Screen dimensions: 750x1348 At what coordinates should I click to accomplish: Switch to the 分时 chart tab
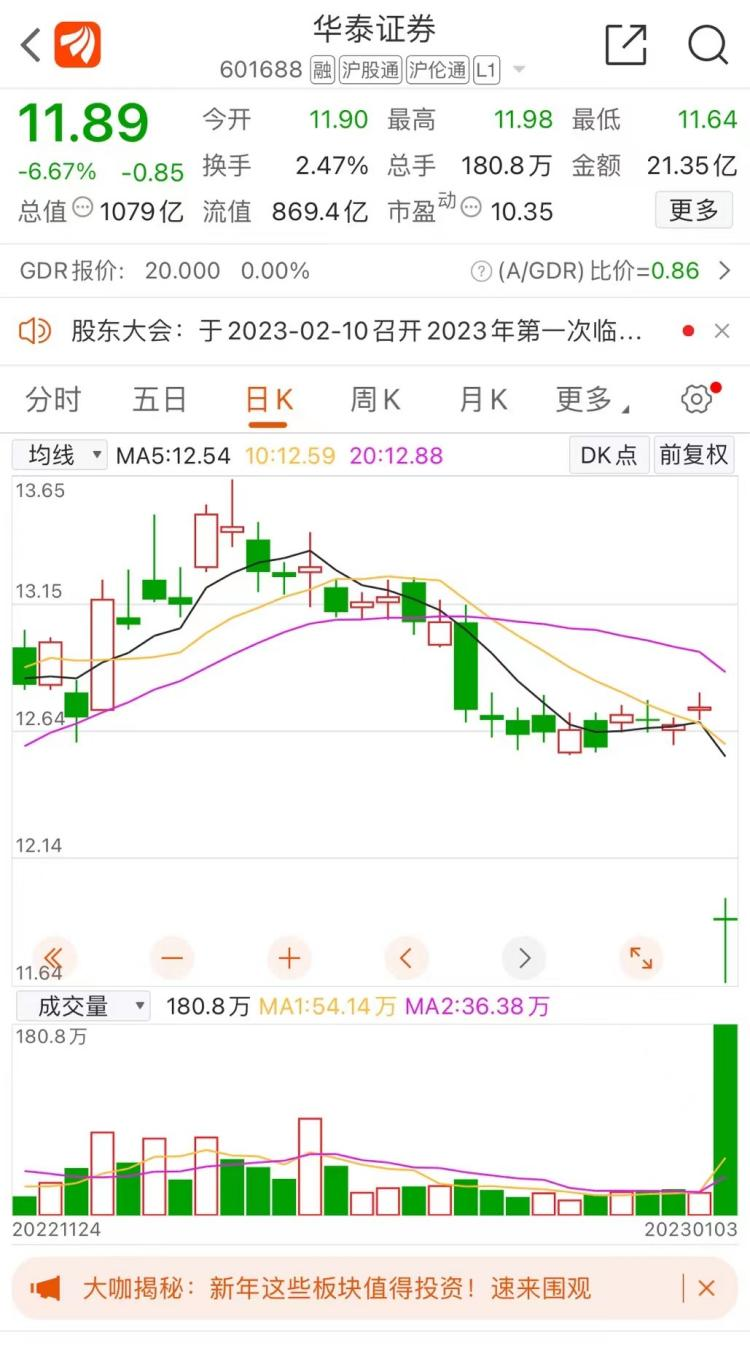pyautogui.click(x=53, y=400)
